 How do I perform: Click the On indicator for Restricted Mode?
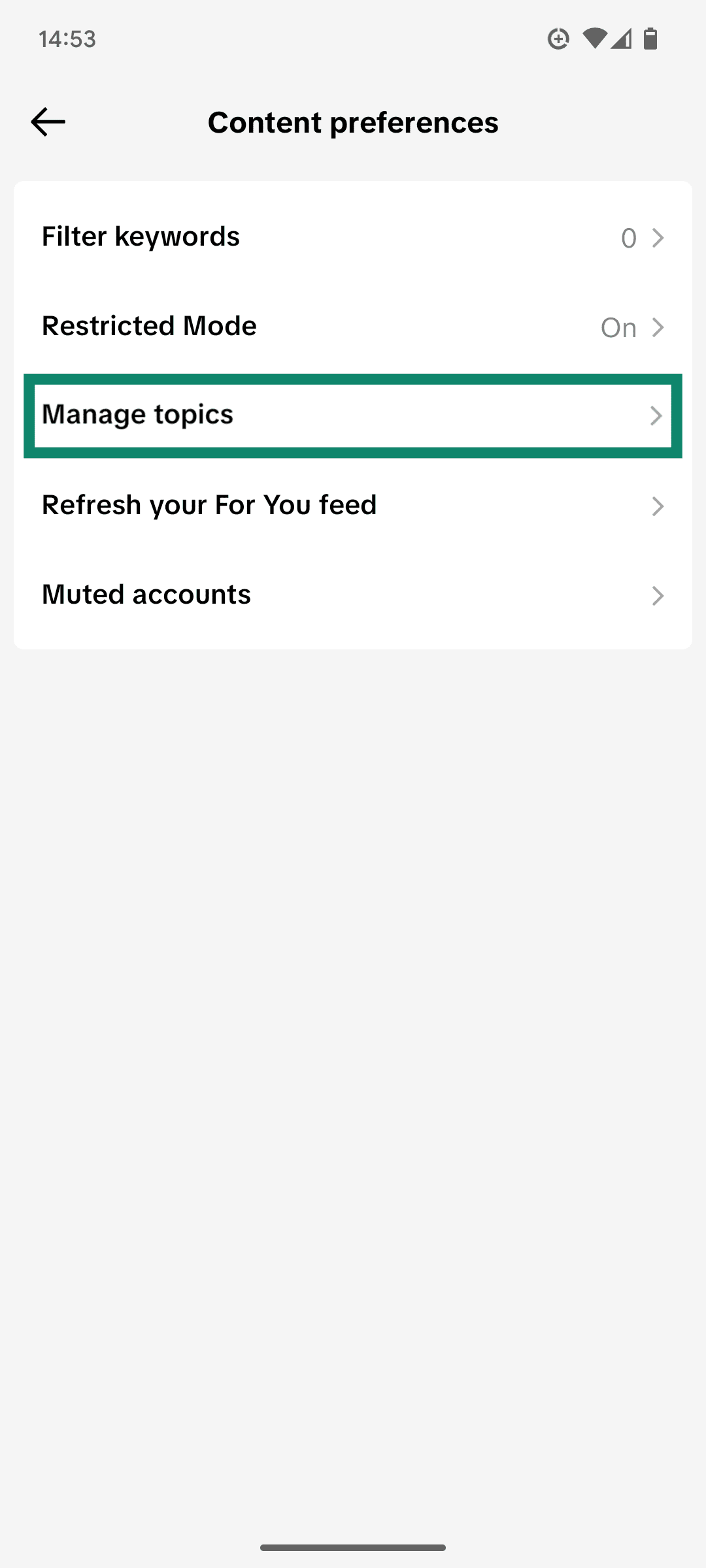pos(618,327)
